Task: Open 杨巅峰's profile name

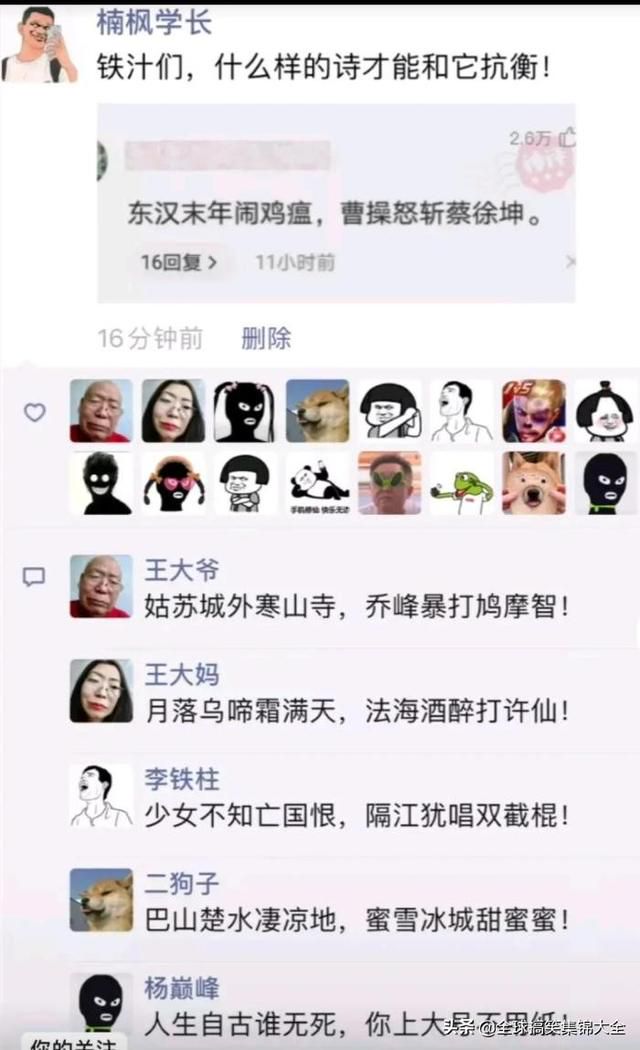Action: 181,988
